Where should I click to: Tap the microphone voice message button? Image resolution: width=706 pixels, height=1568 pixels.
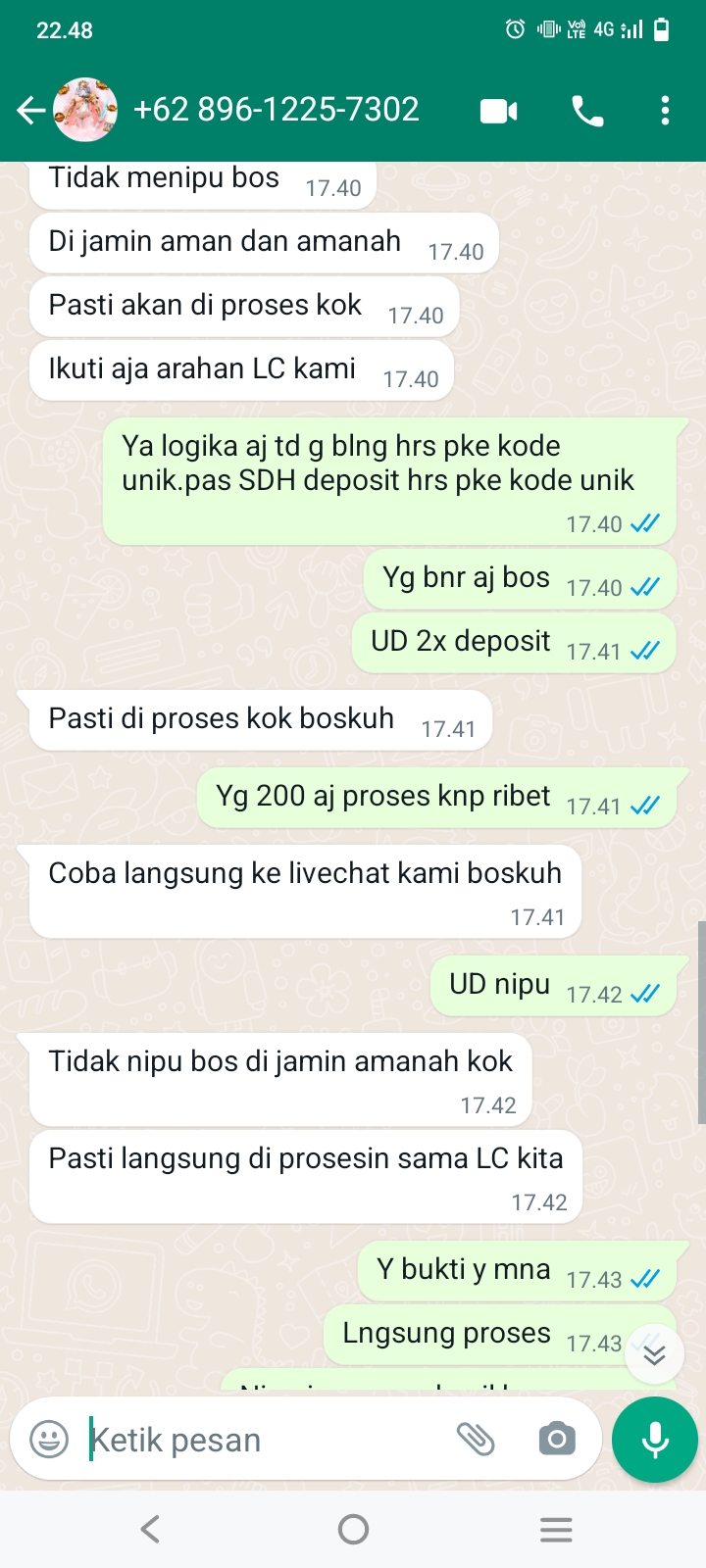pyautogui.click(x=655, y=1440)
